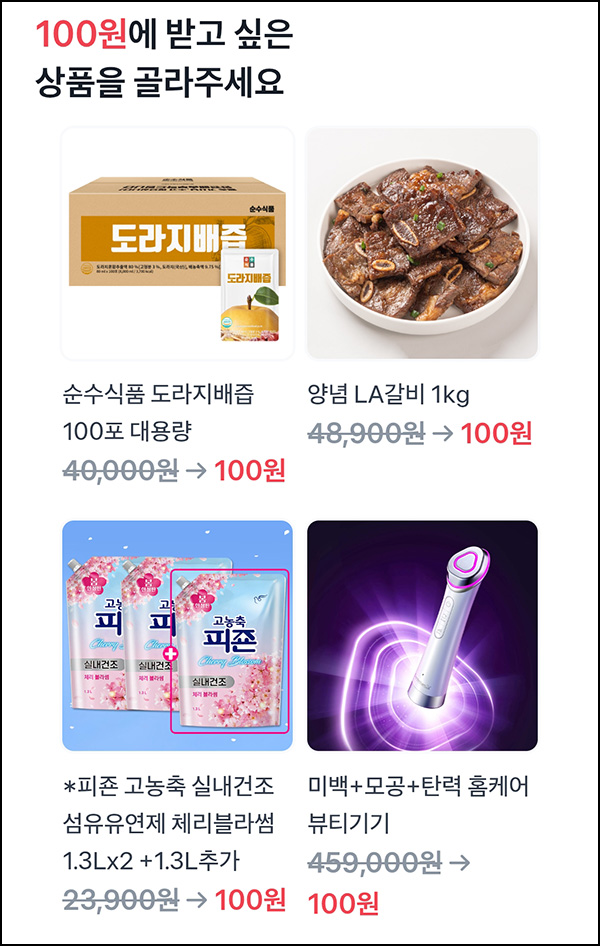Pick the 피죤 고농축 섬유유연제 체리블라썸 item

point(178,636)
